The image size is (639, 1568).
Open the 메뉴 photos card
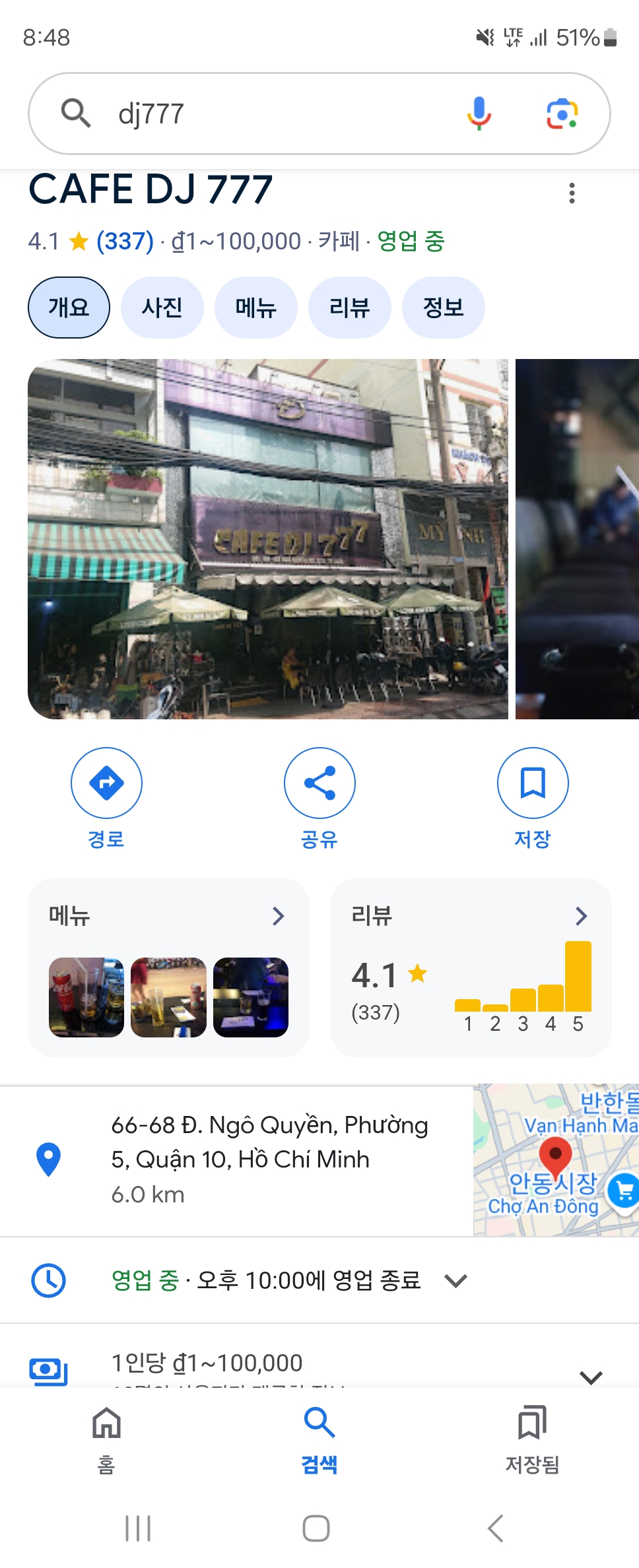pyautogui.click(x=168, y=967)
